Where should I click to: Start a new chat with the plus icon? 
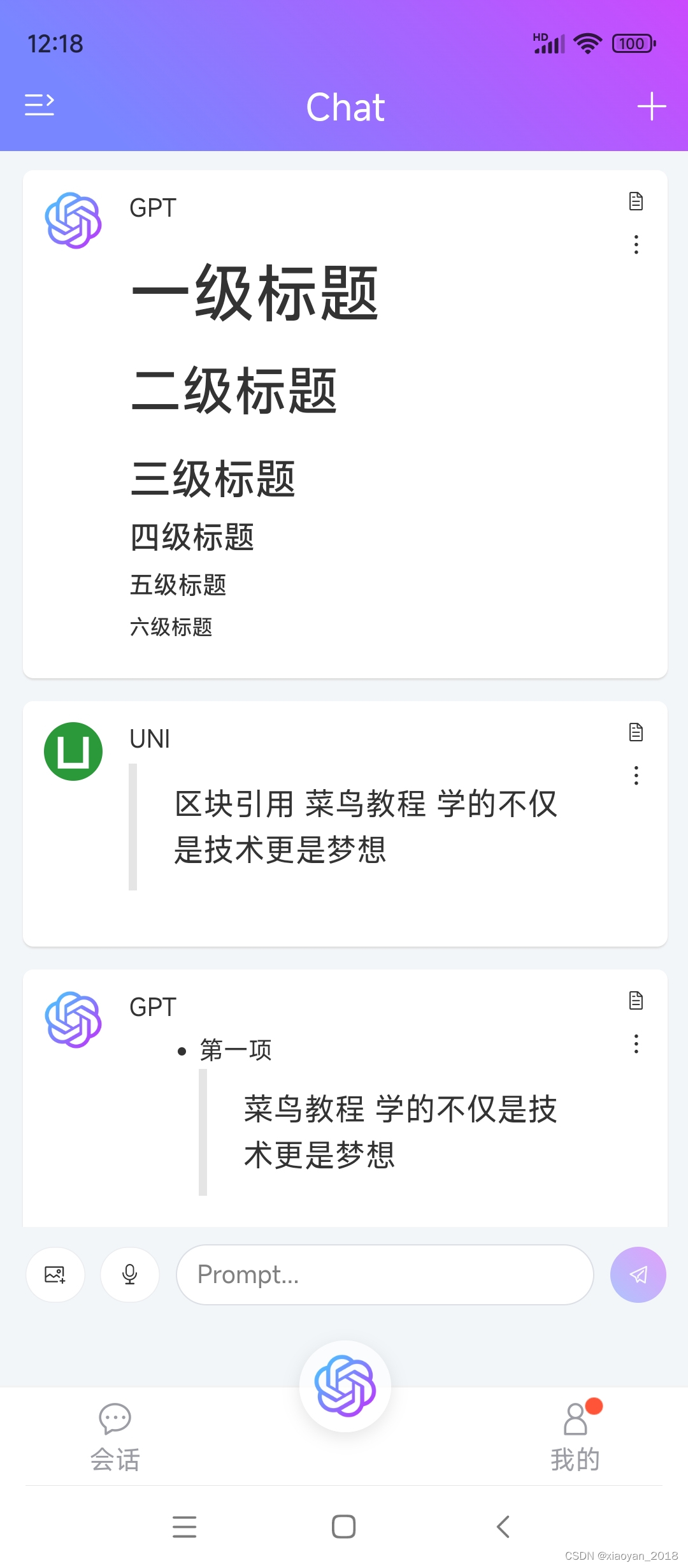point(651,106)
